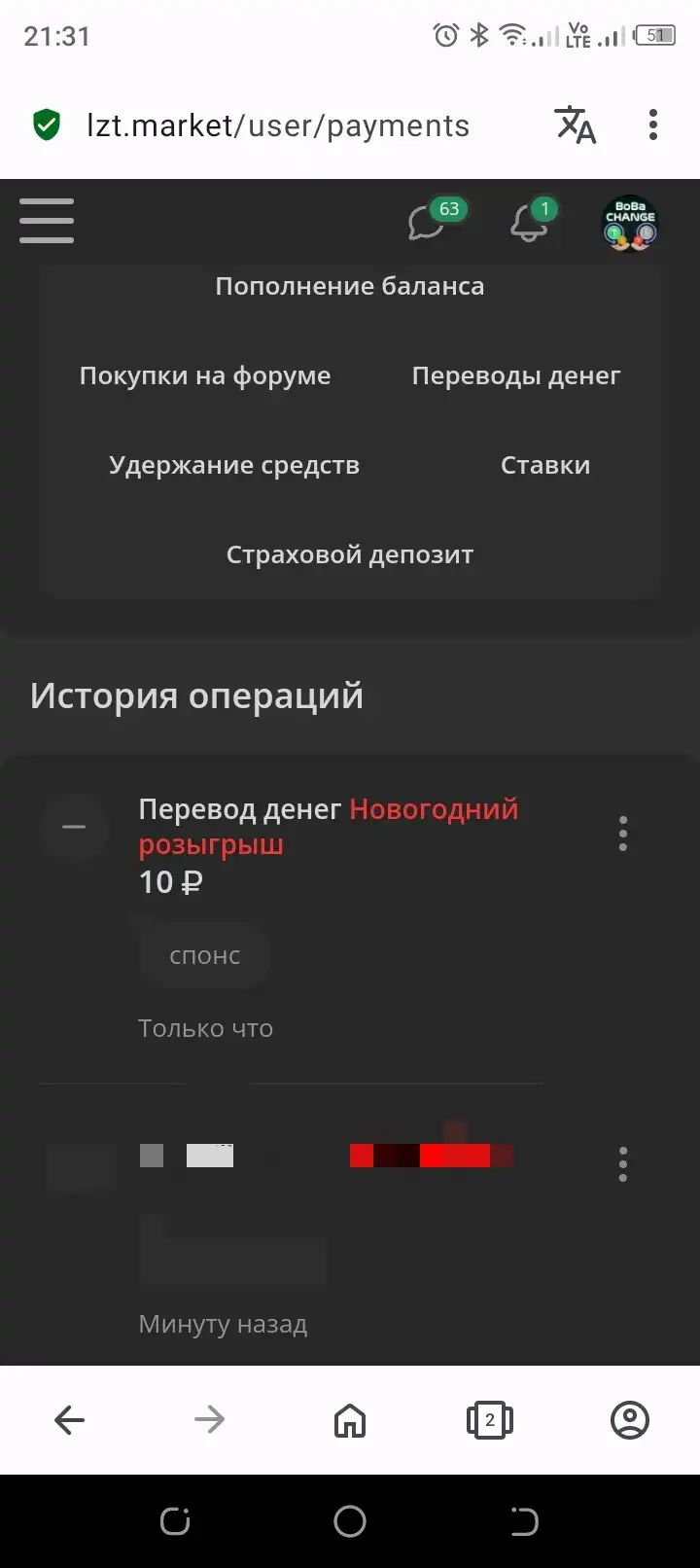Open the Страховой депозит filter
This screenshot has height=1568, width=700.
350,555
